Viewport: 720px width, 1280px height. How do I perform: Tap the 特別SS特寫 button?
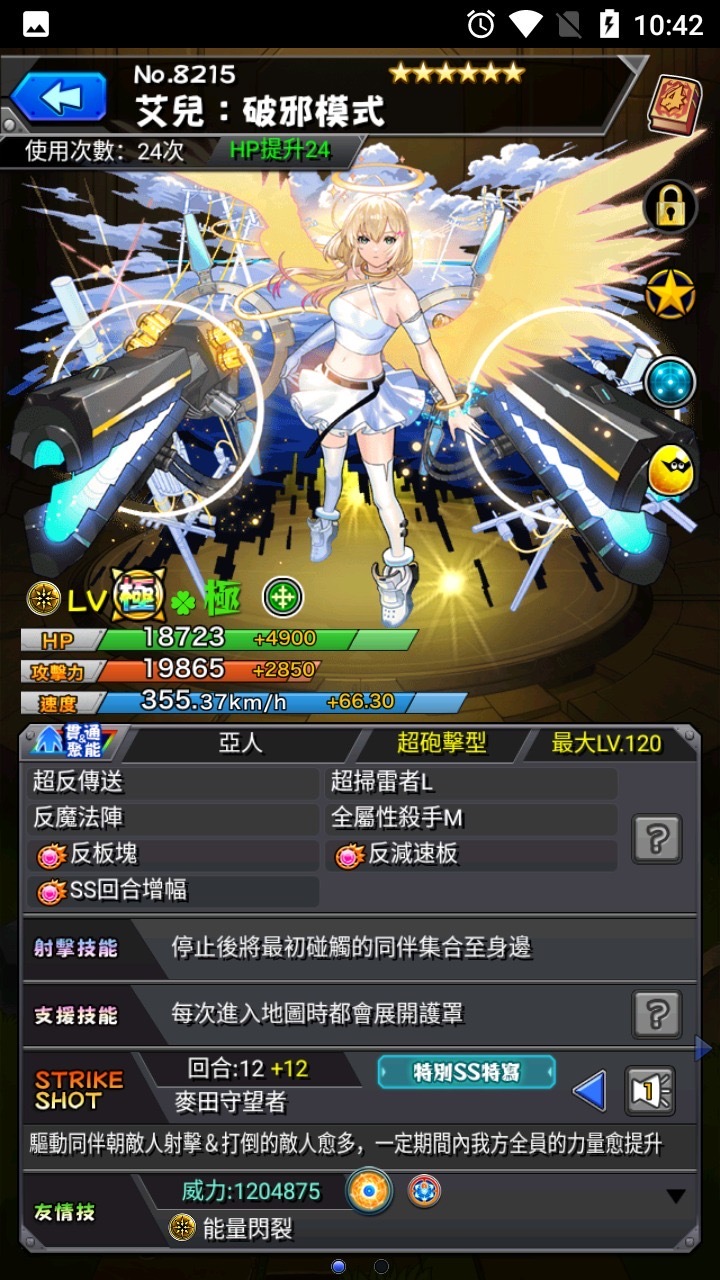pos(466,1072)
